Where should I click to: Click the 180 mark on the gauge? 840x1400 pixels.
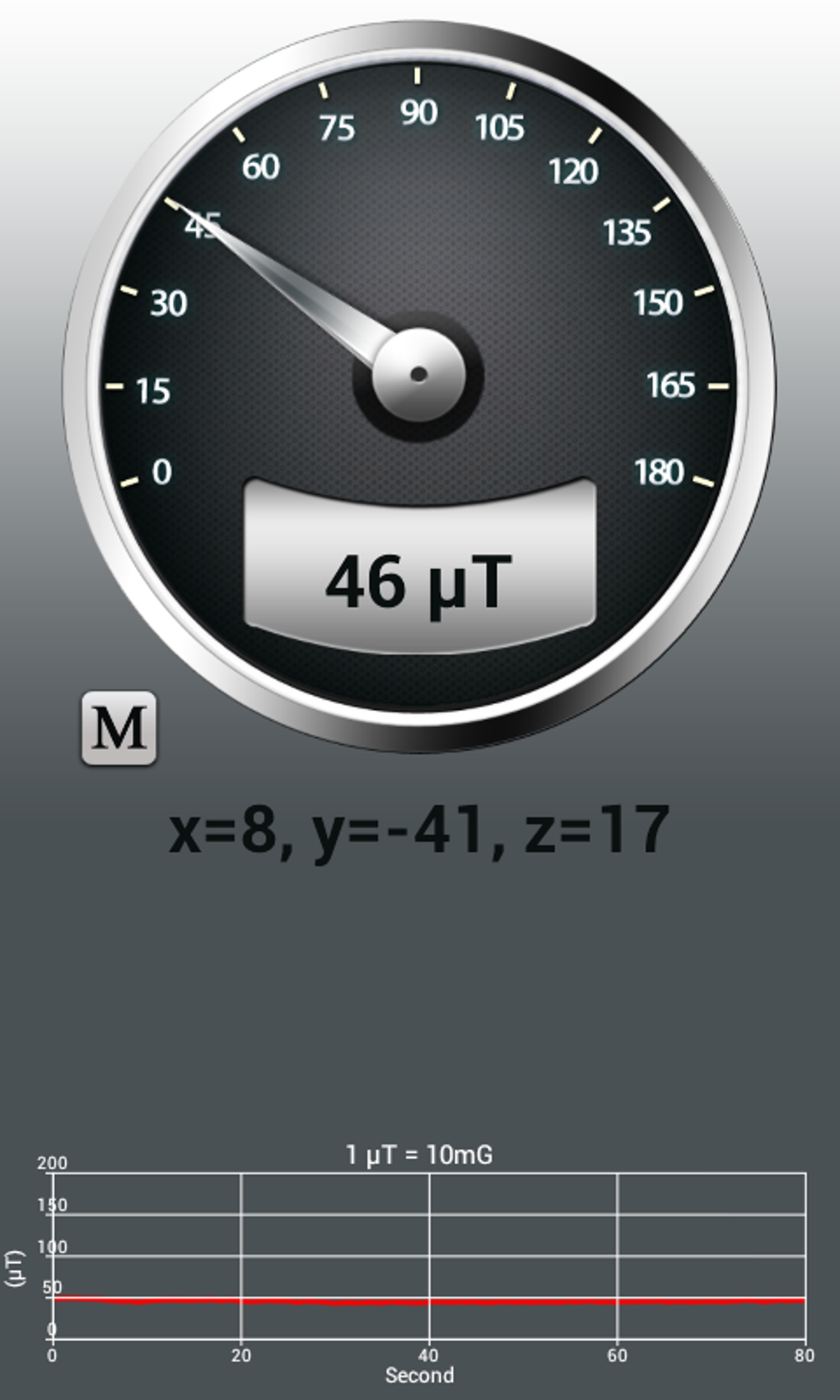[x=659, y=471]
